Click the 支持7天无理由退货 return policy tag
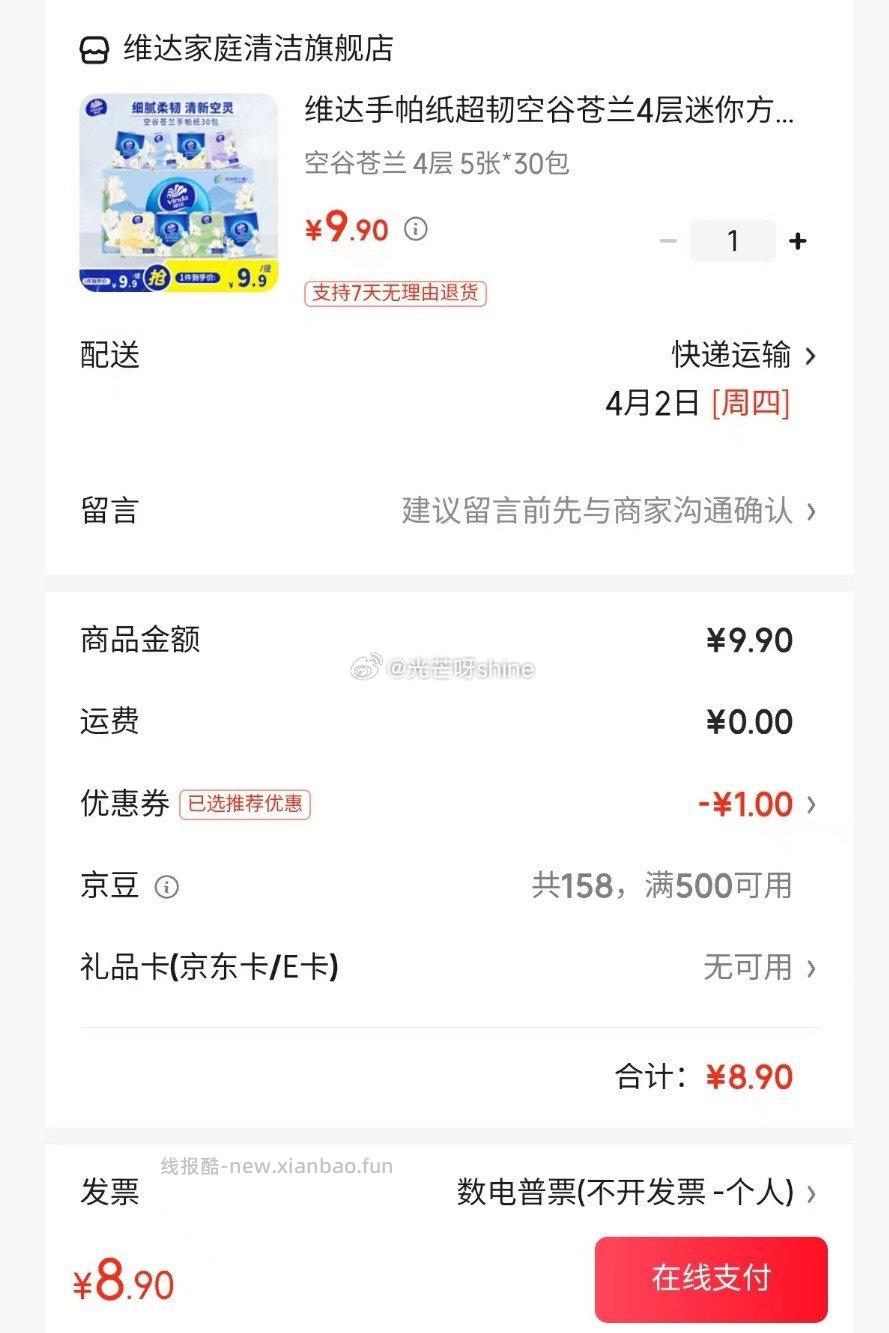889x1333 pixels. (x=394, y=294)
